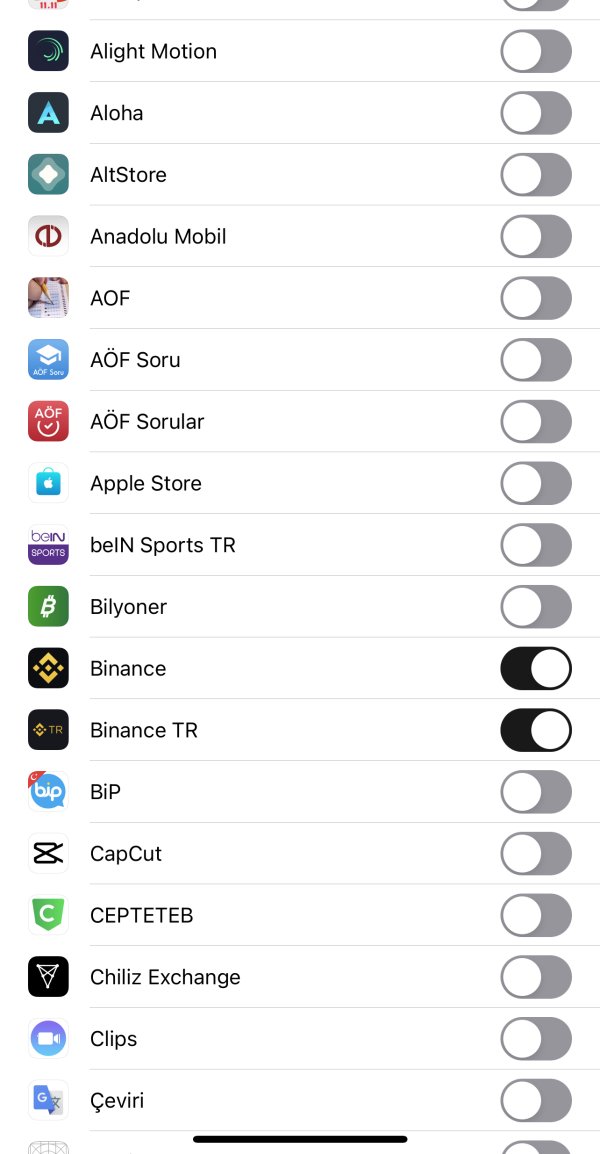This screenshot has height=1154, width=600.
Task: Disable the Binance toggle
Action: [535, 669]
